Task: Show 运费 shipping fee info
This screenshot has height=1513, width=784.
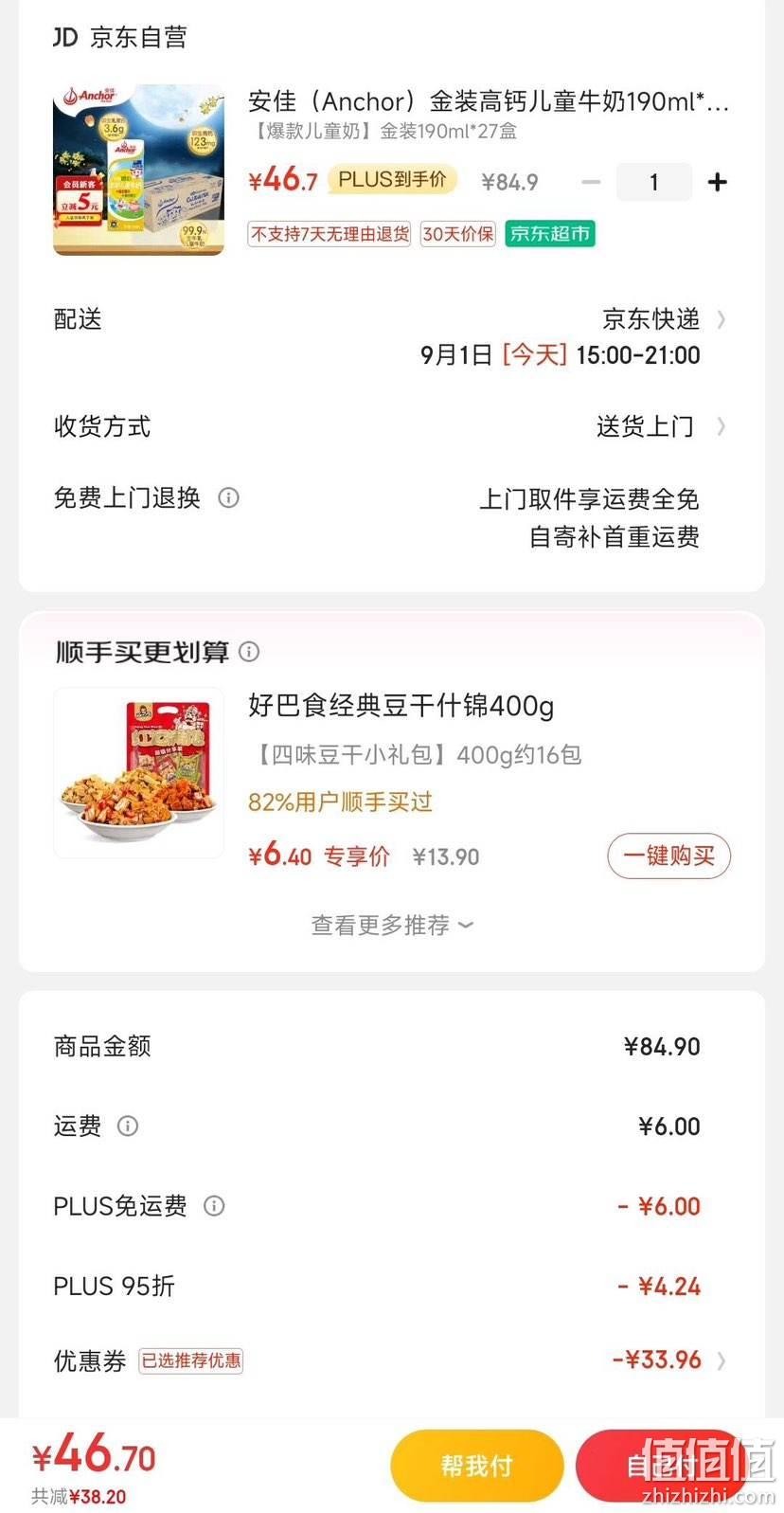Action: click(x=127, y=1126)
